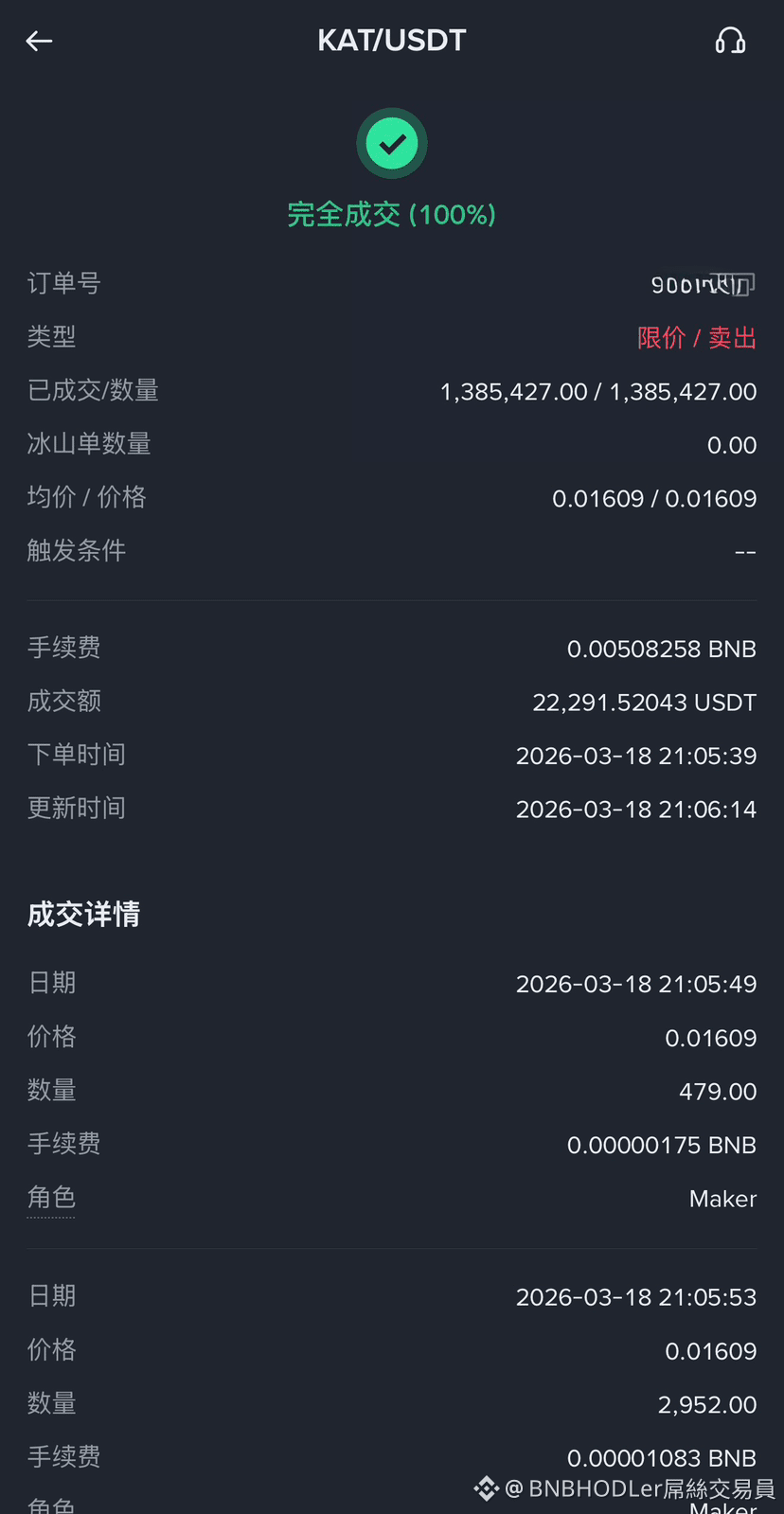This screenshot has height=1514, width=784.
Task: Go back using the arrow icon
Action: coord(39,41)
